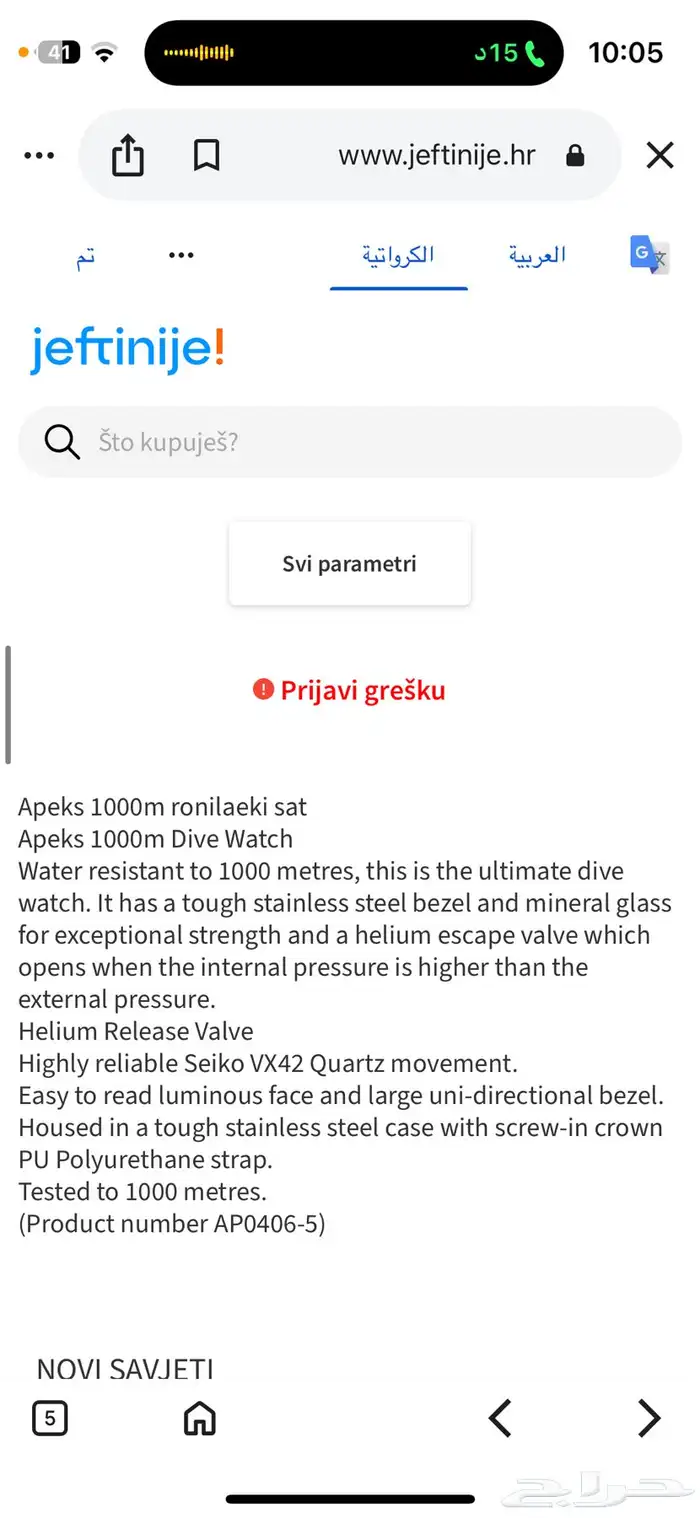Go forward to the next page
Viewport: 700px width, 1518px height.
[x=649, y=1418]
